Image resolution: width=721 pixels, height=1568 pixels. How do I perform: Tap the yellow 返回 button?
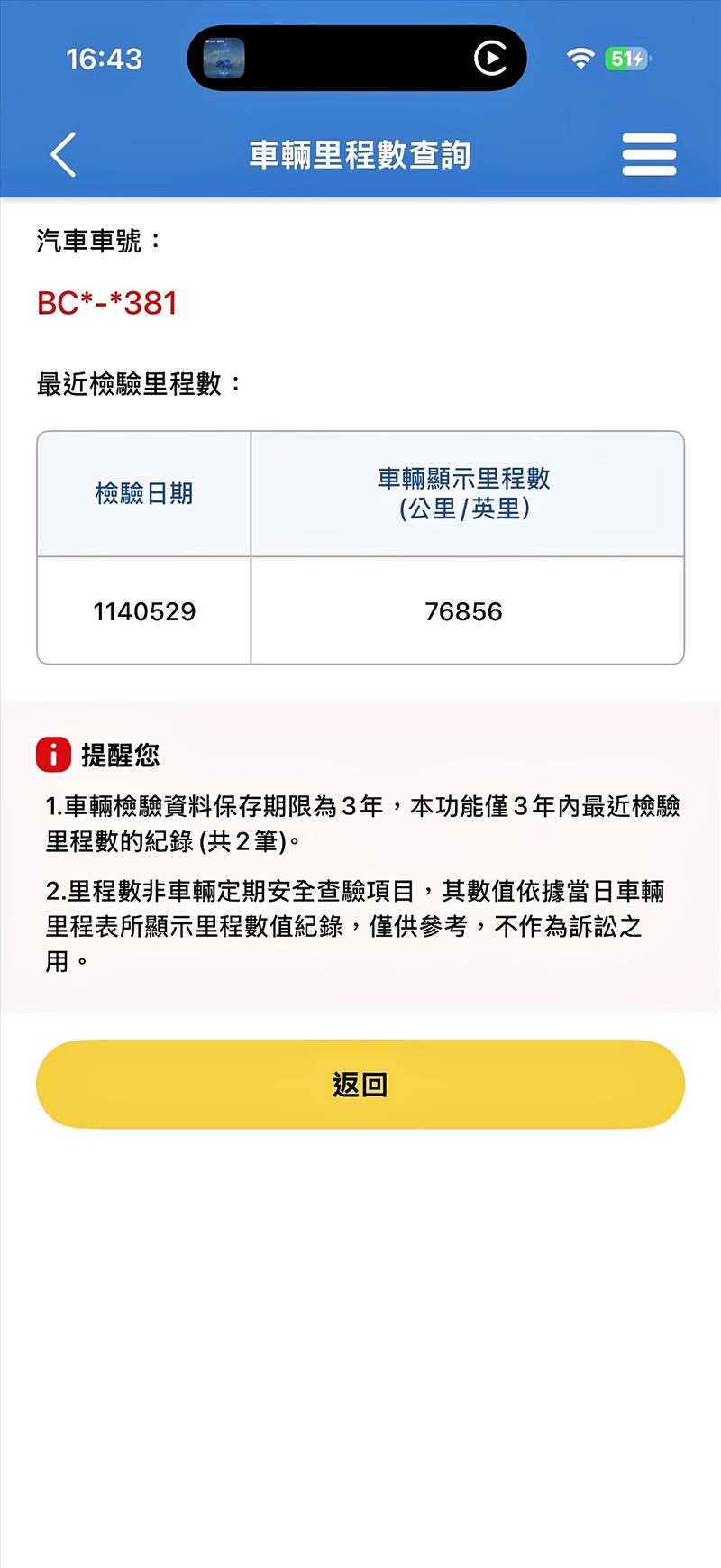360,1084
